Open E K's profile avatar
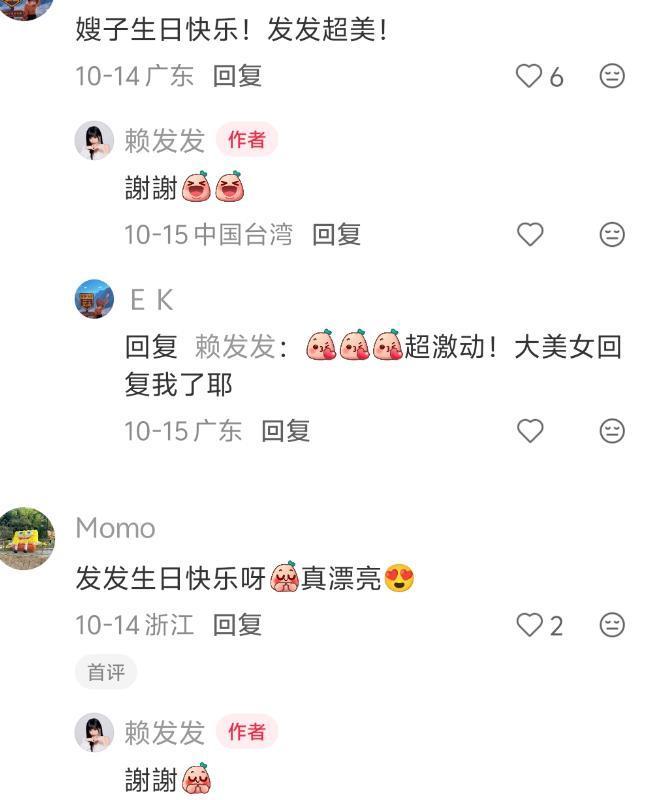Viewport: 663px width, 800px height. (x=94, y=299)
